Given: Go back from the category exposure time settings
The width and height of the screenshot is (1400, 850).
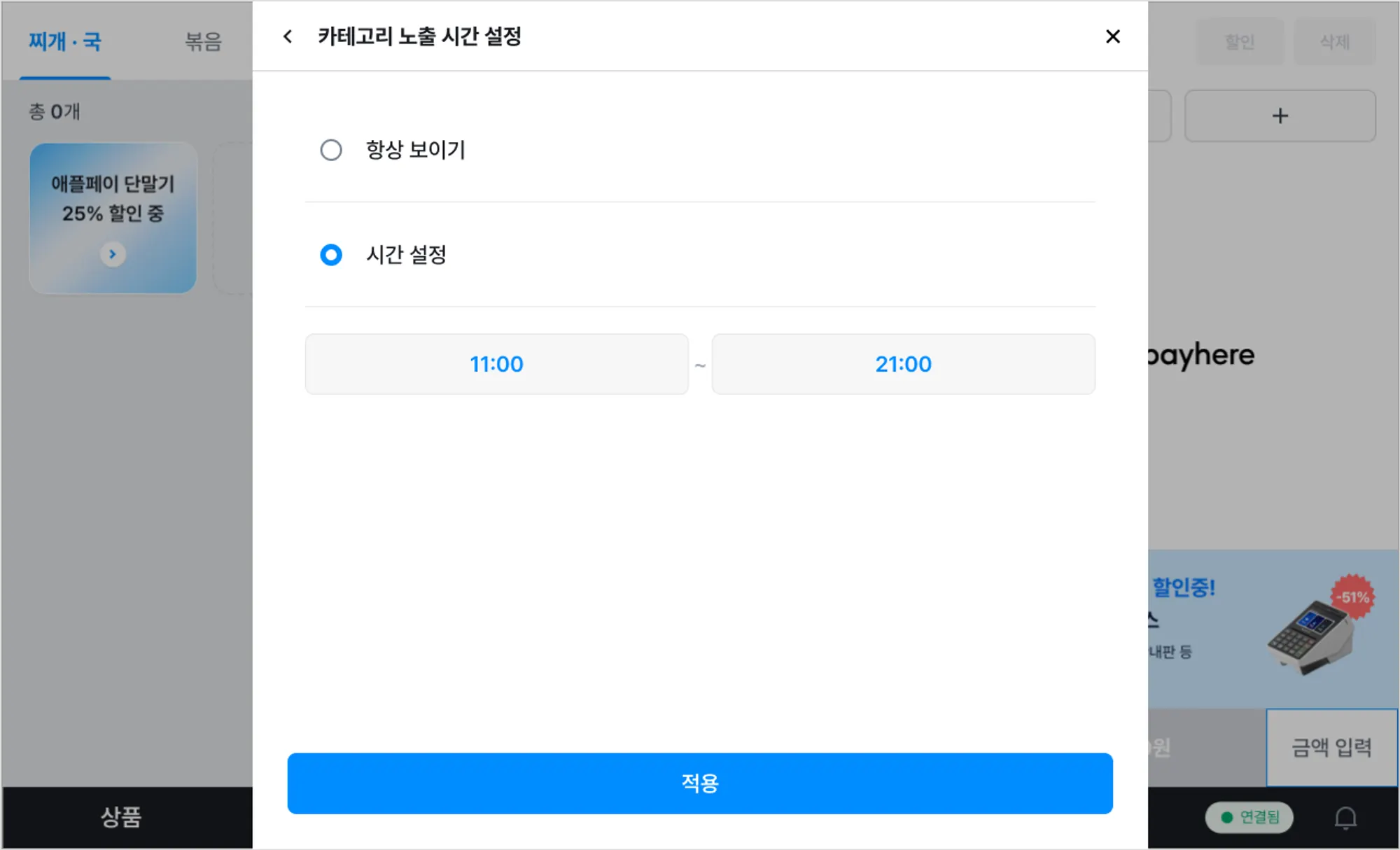Looking at the screenshot, I should (x=288, y=36).
